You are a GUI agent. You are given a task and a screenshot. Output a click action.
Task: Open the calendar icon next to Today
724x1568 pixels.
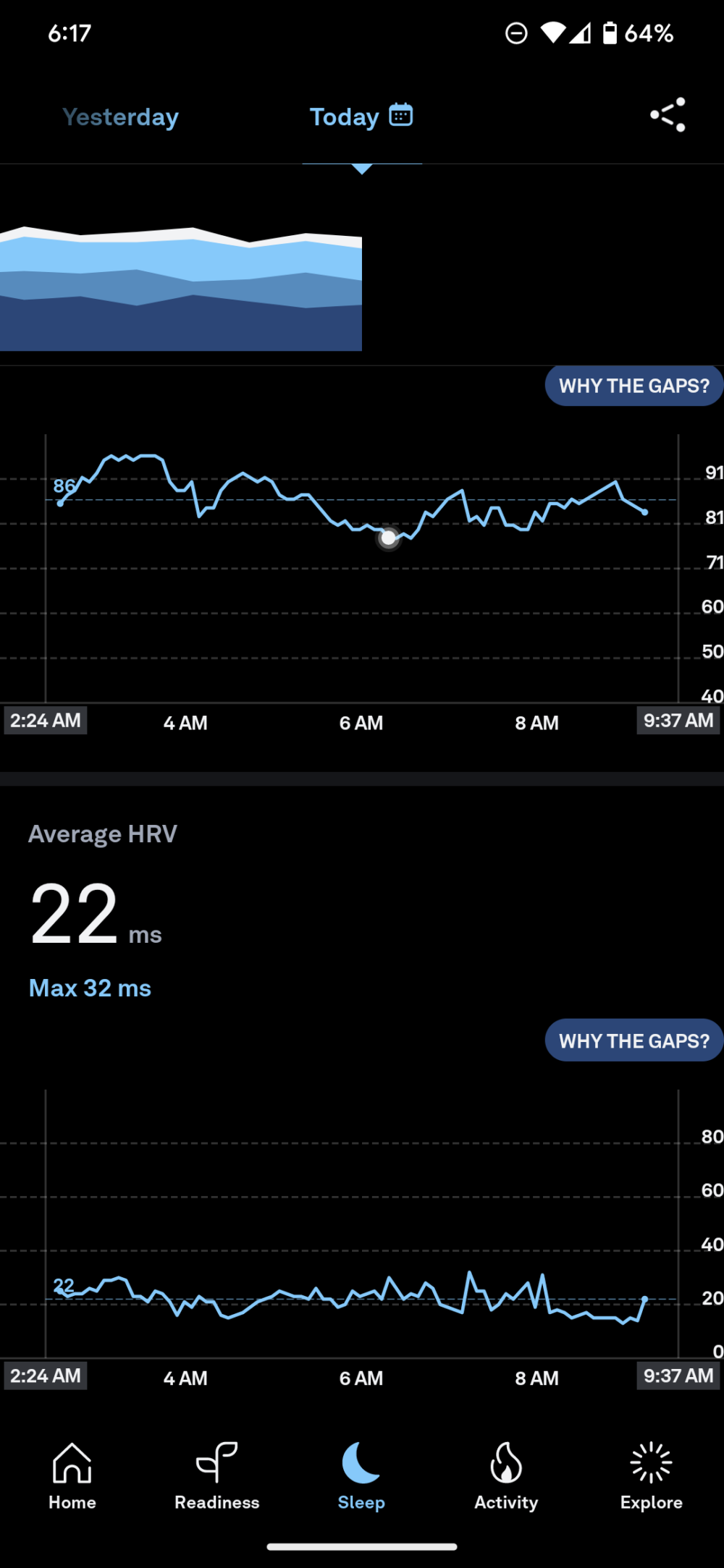pos(400,115)
